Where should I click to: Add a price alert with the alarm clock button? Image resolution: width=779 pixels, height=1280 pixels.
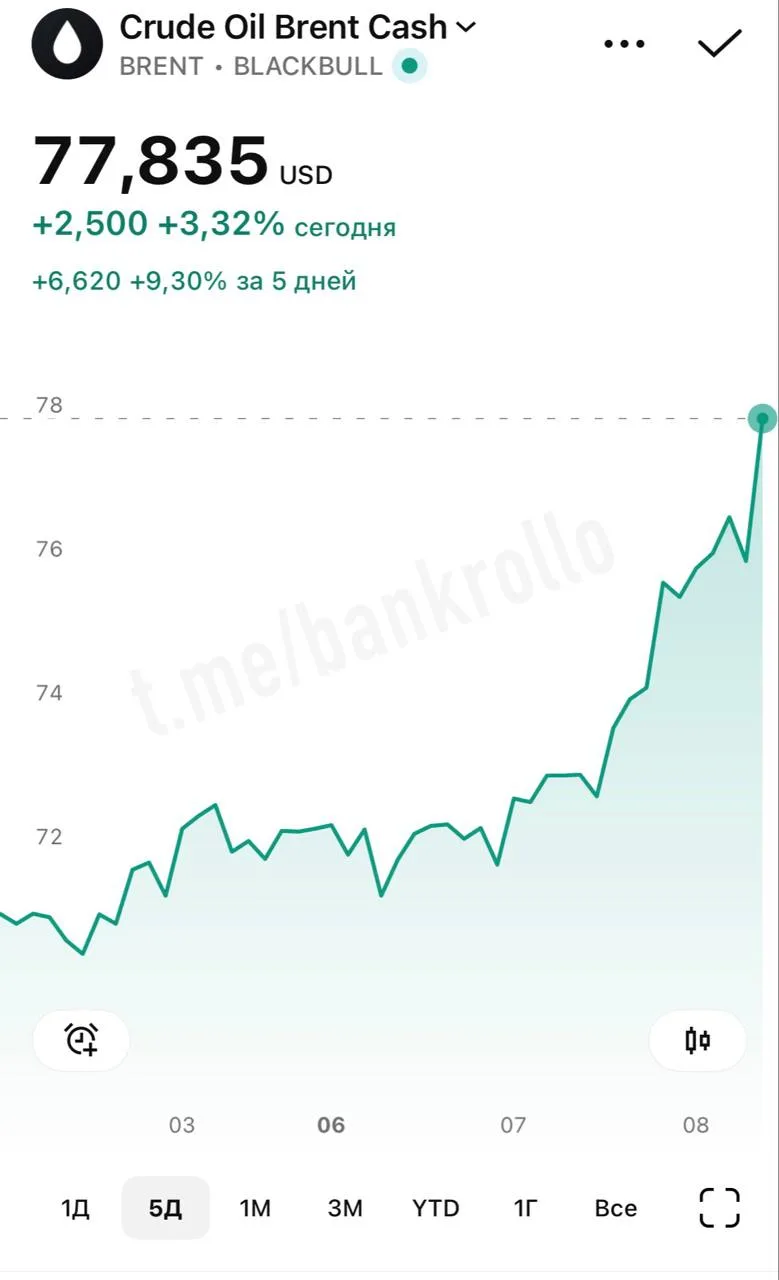click(82, 1040)
